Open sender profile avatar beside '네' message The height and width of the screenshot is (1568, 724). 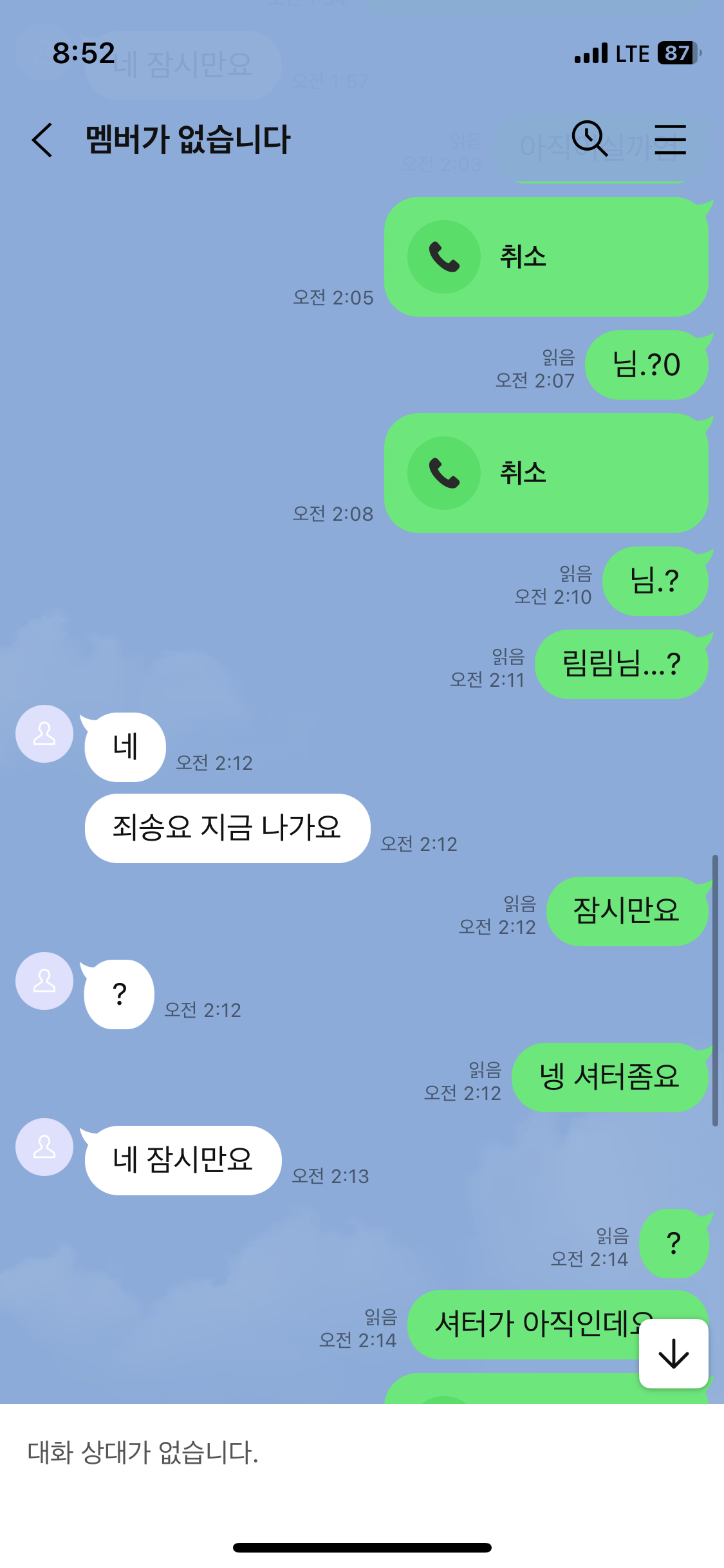tap(44, 734)
